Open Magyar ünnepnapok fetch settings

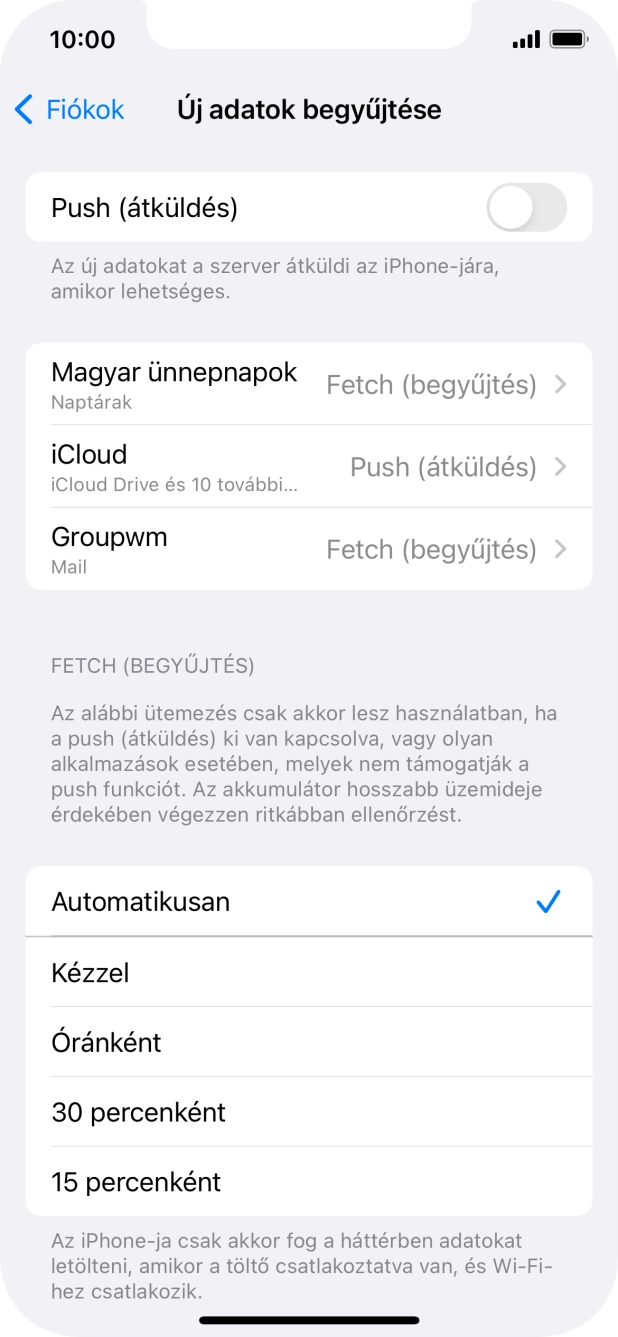(x=309, y=384)
